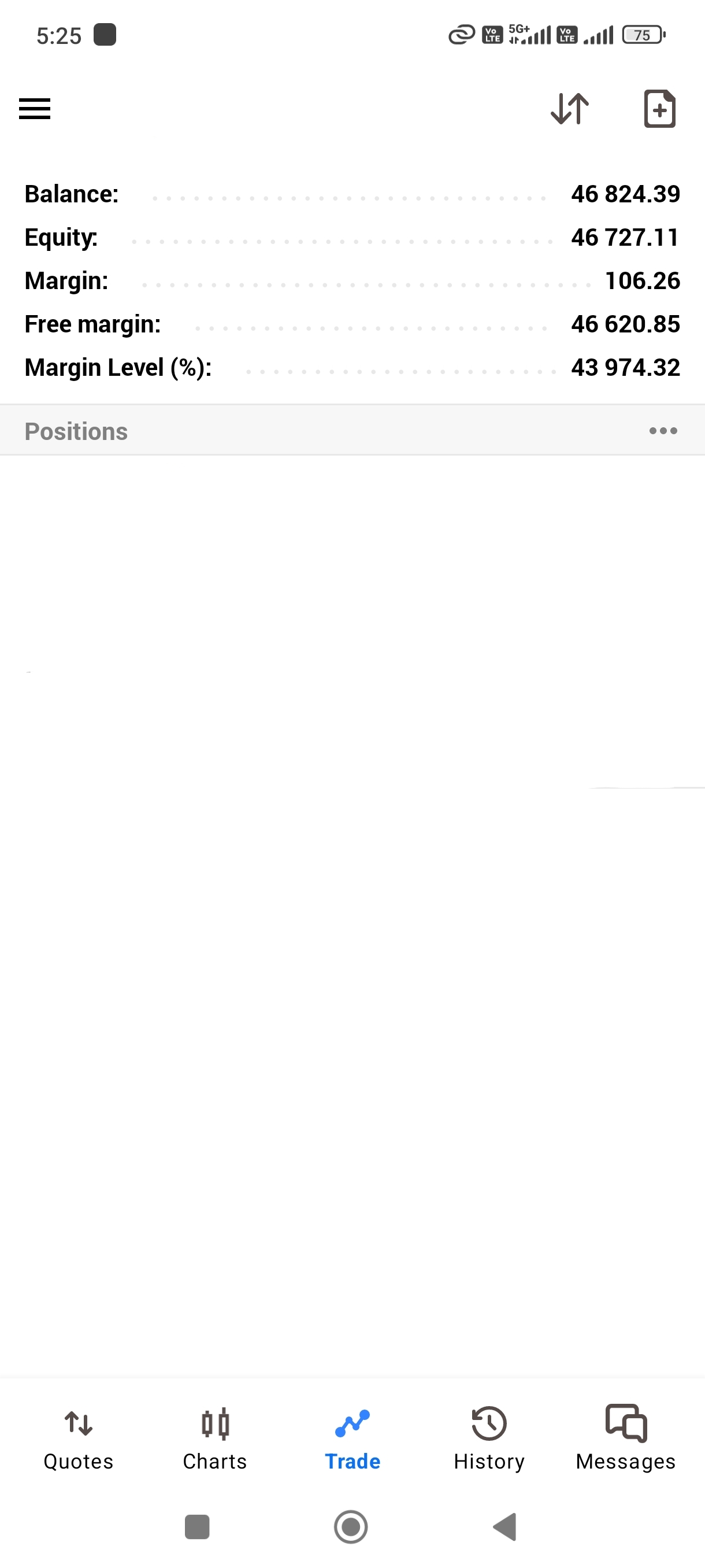705x1568 pixels.
Task: Return to the home screen
Action: 351,1526
